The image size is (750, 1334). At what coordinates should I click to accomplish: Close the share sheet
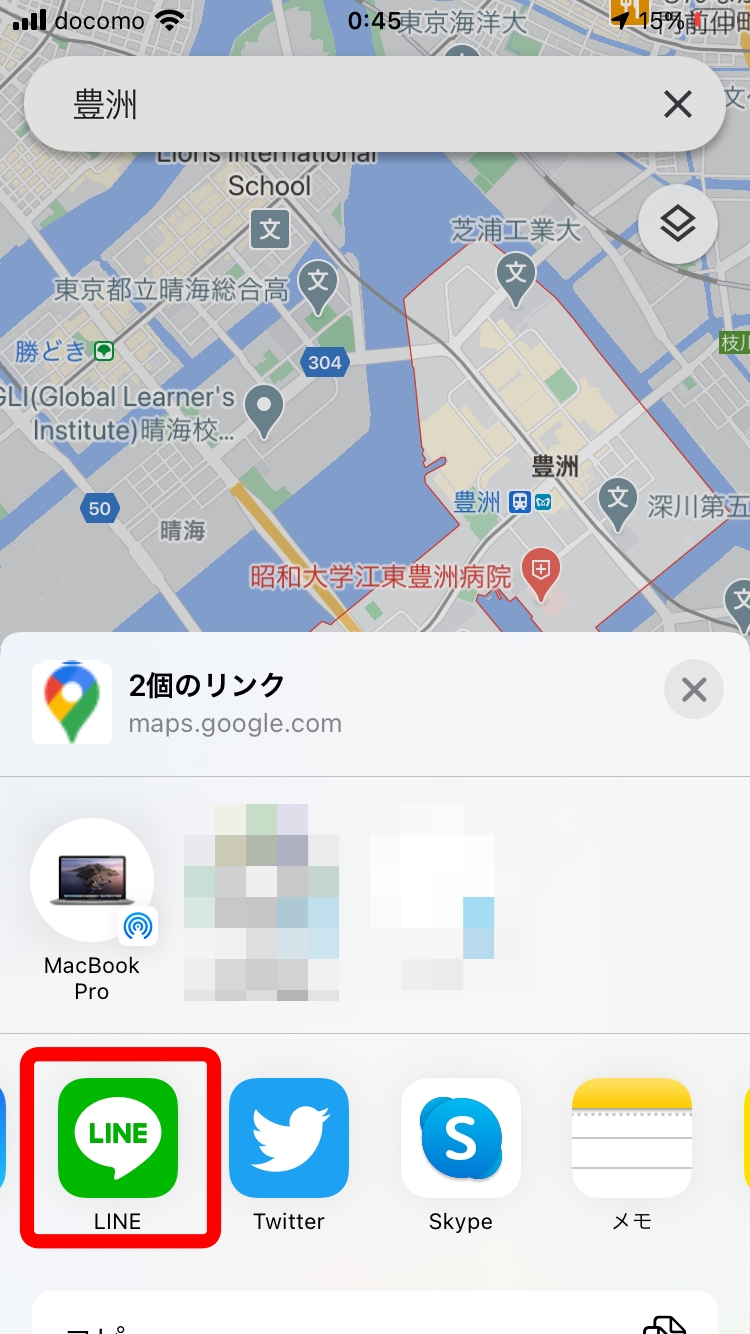[693, 690]
